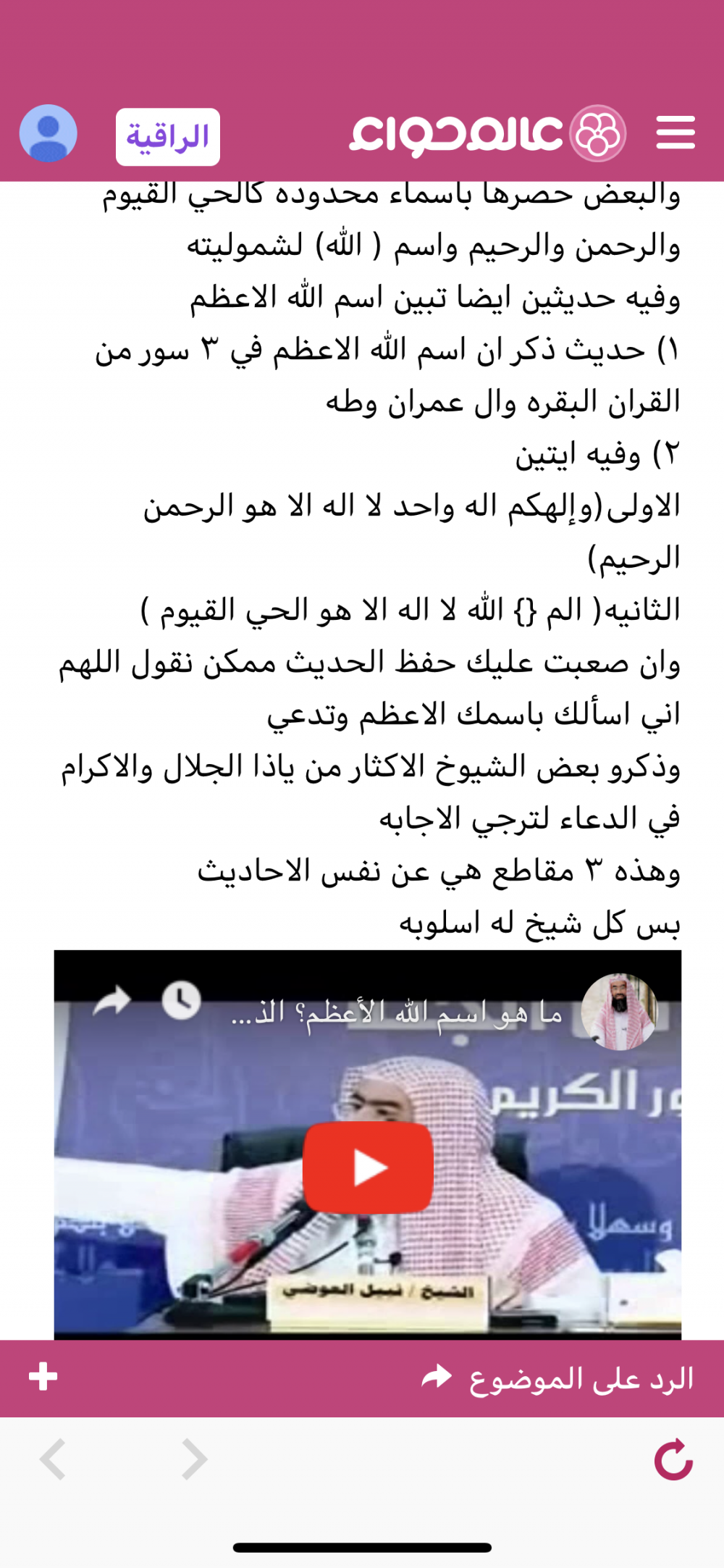Reply to the topic (الرد على الموضوع)

click(x=557, y=1378)
